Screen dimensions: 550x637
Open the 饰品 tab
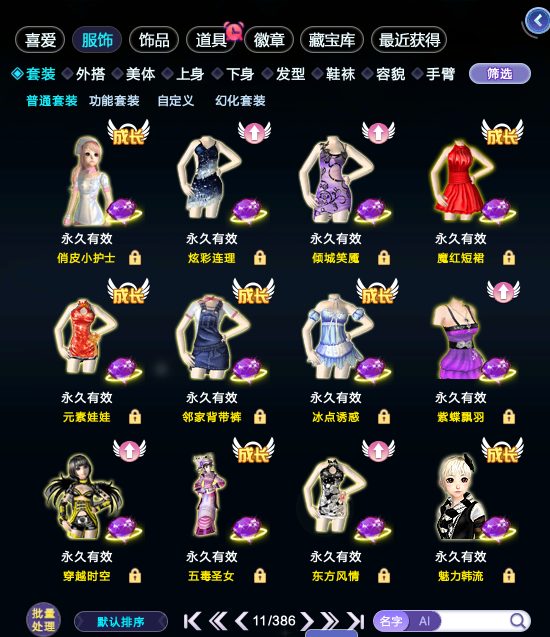click(154, 40)
